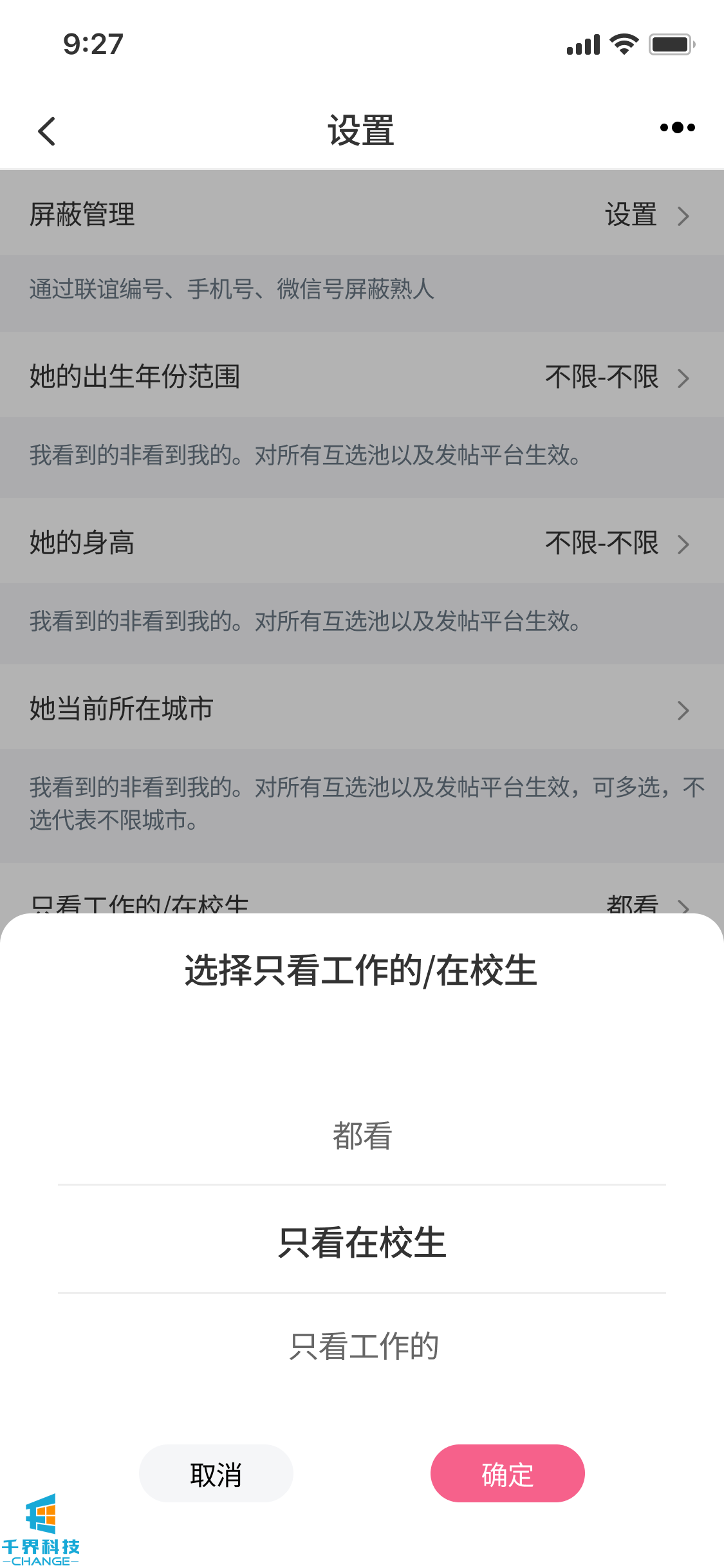This screenshot has height=1568, width=724.
Task: Confirm selection with 确定
Action: tap(507, 1473)
